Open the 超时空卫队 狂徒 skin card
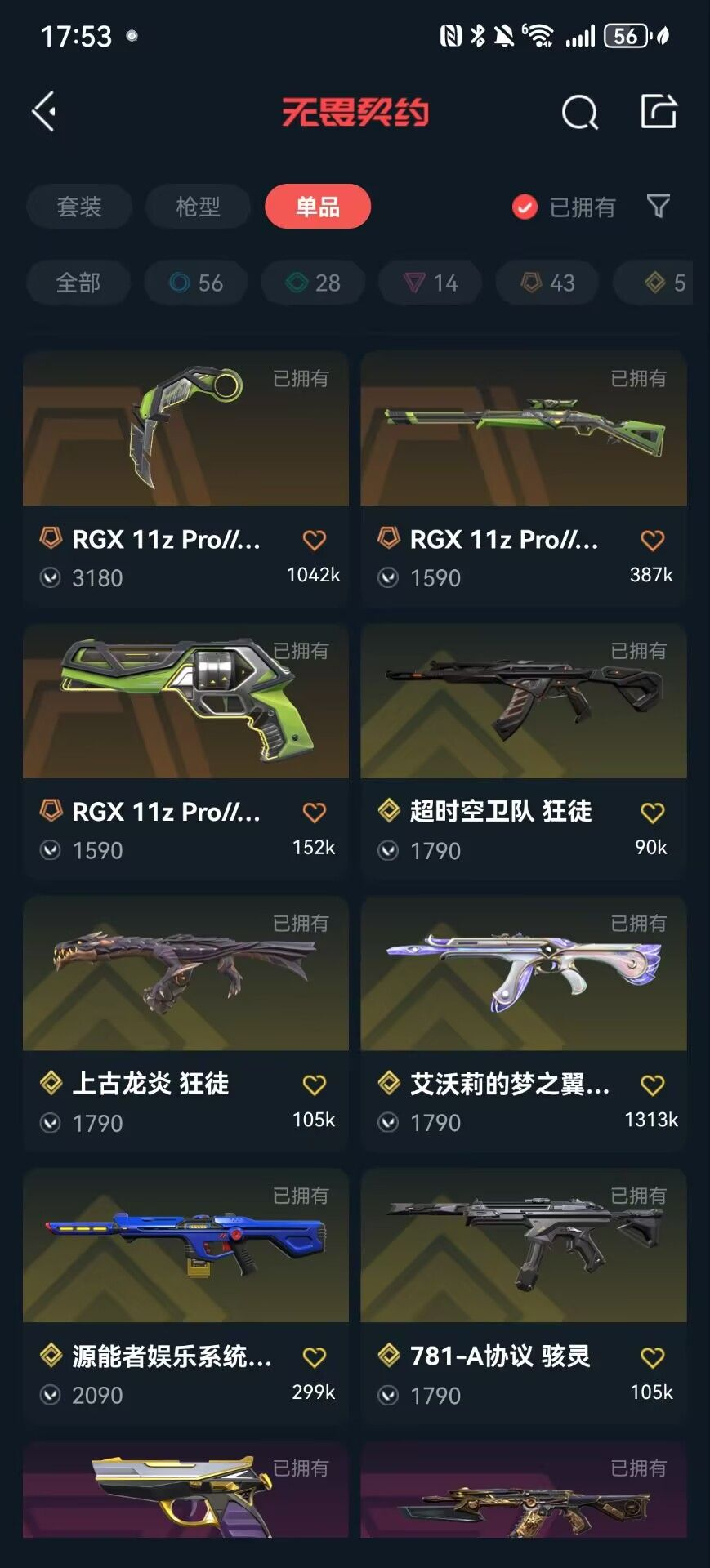Screen dimensions: 710x1568 tap(524, 751)
